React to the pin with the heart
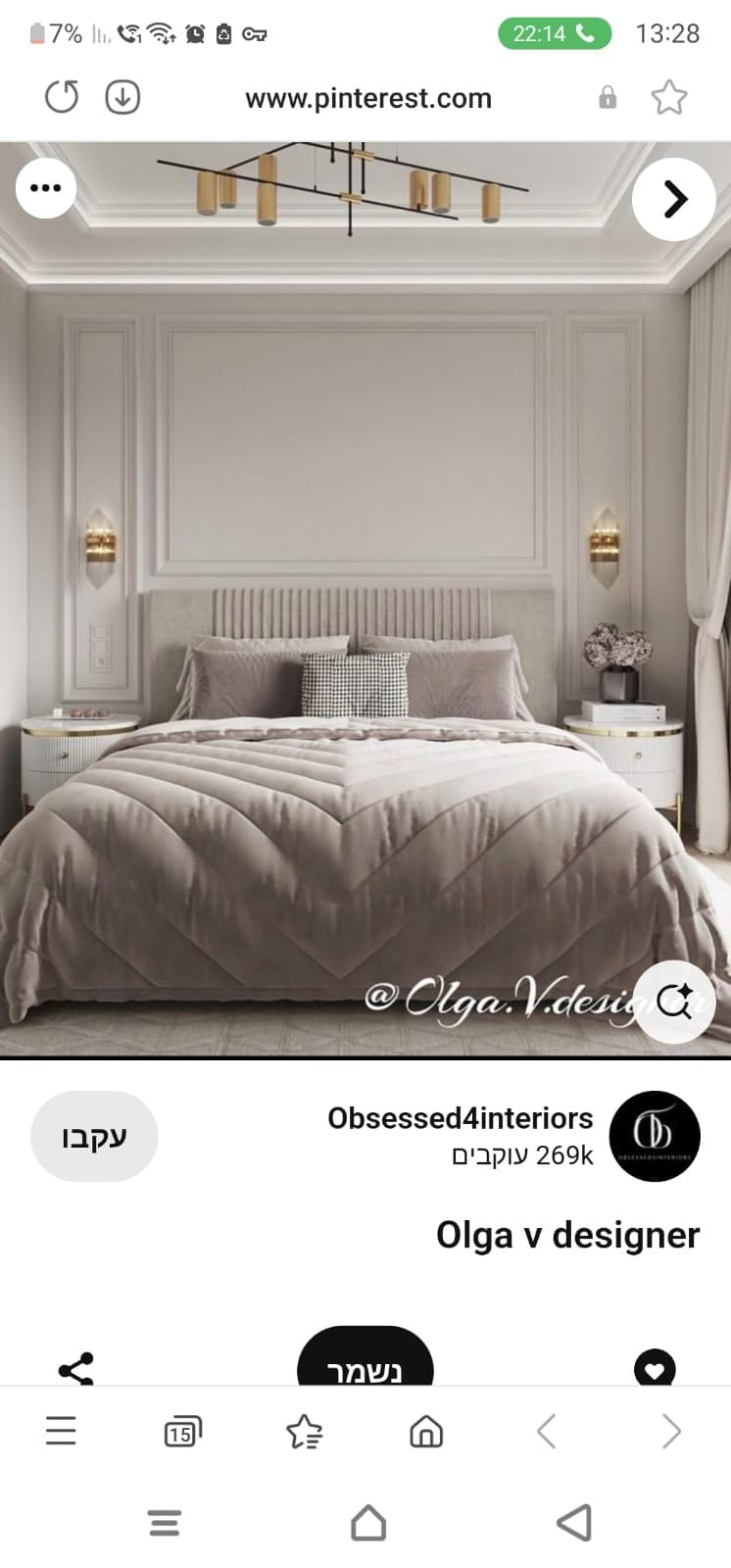The width and height of the screenshot is (731, 1568). (655, 1368)
